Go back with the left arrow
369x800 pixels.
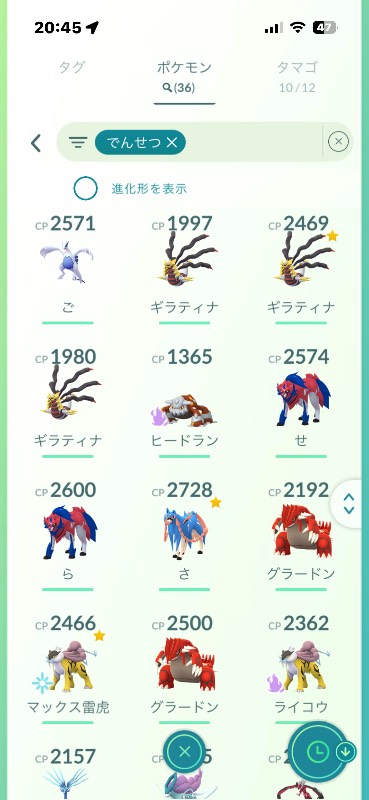click(36, 143)
